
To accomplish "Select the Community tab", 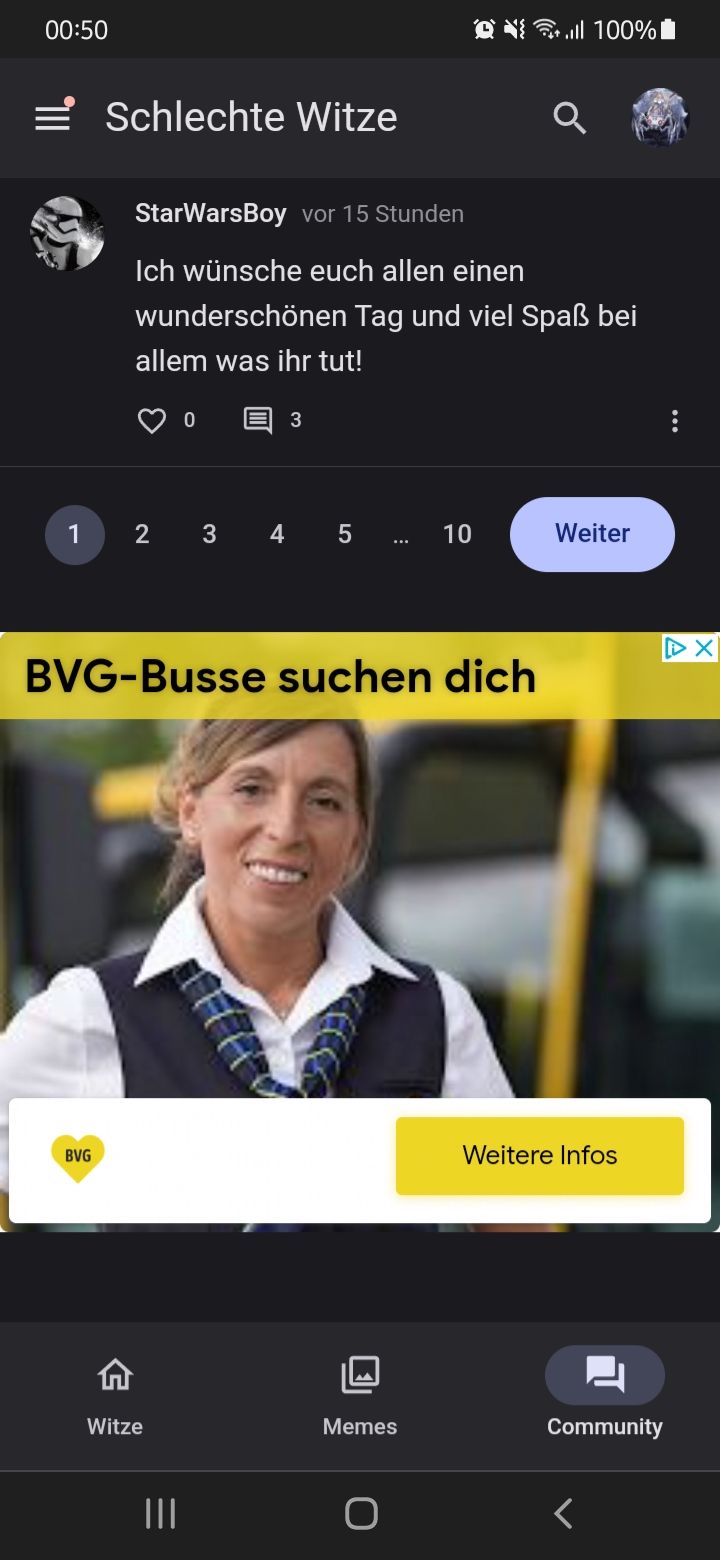I will [604, 1396].
